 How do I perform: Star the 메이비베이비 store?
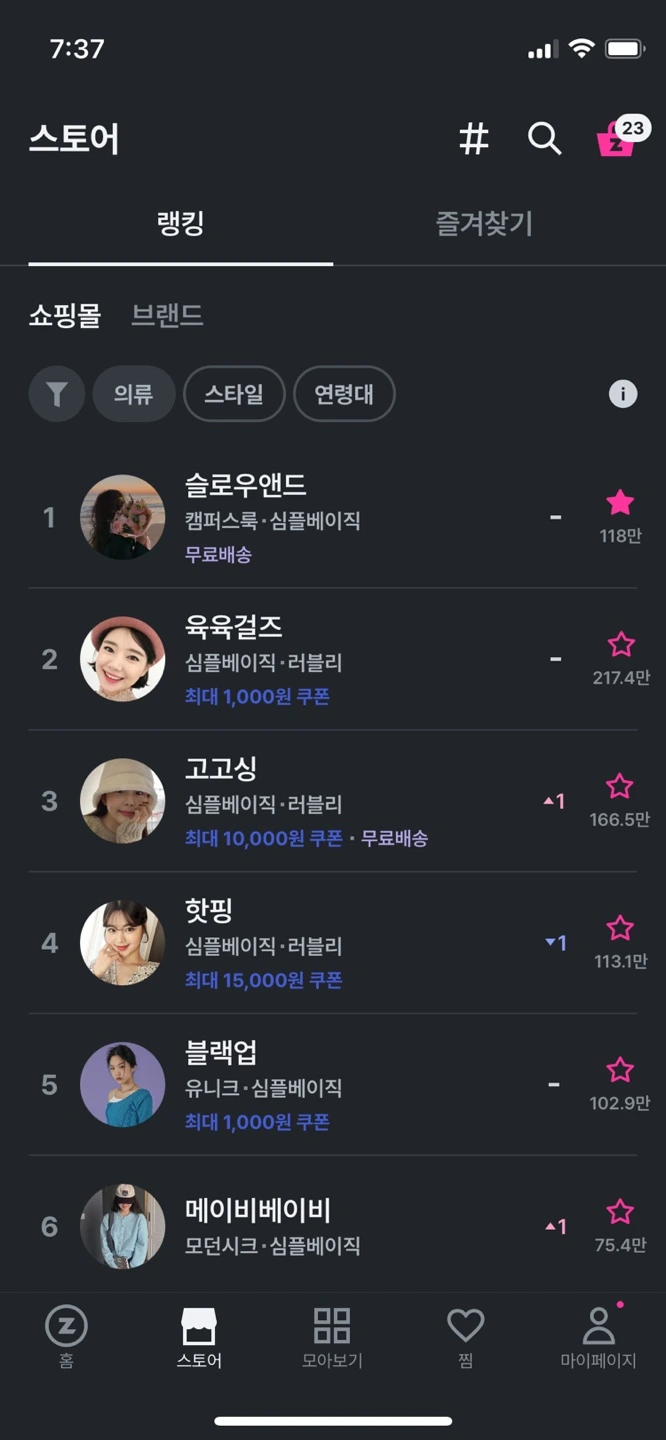pyautogui.click(x=620, y=1213)
